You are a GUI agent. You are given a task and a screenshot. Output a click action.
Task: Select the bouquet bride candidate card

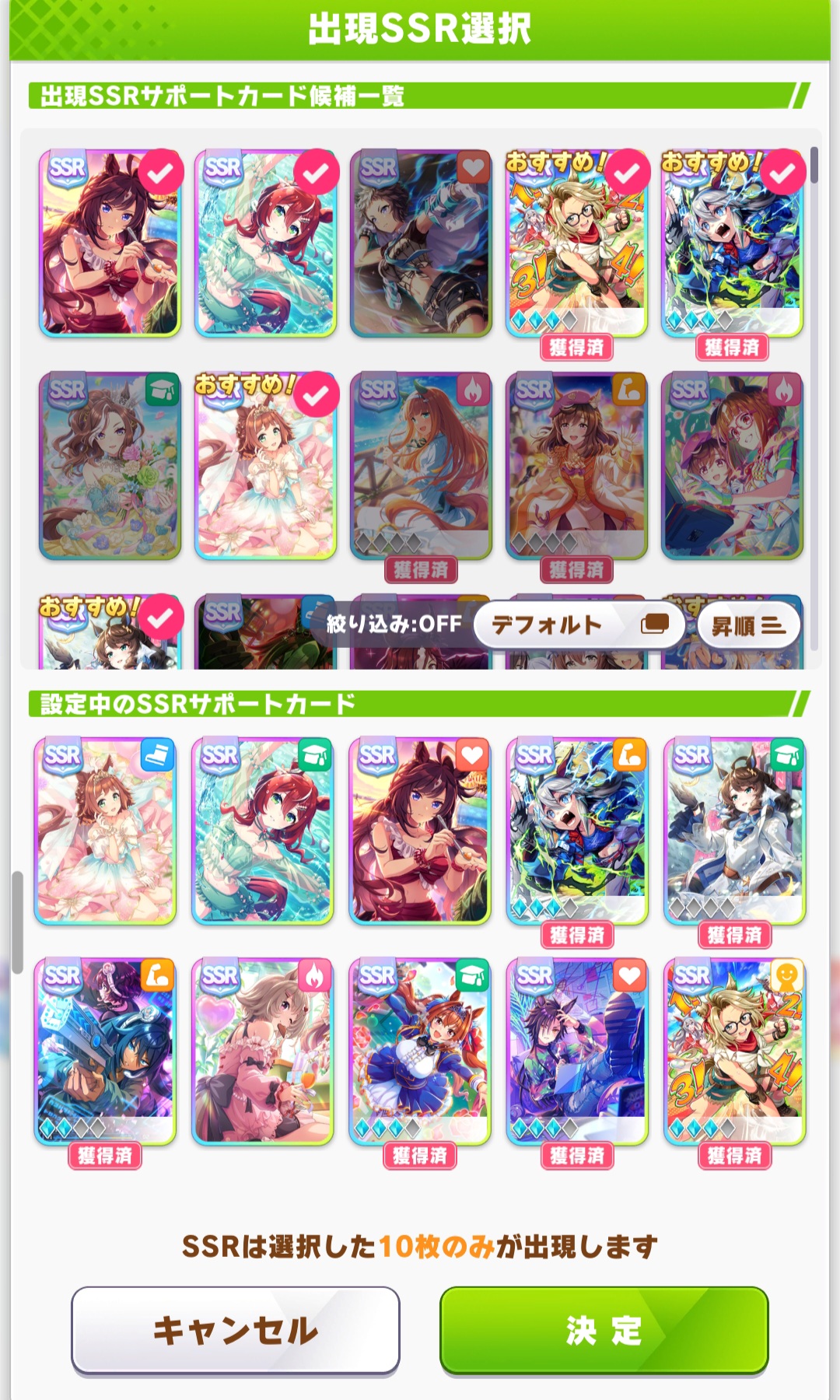click(x=110, y=466)
